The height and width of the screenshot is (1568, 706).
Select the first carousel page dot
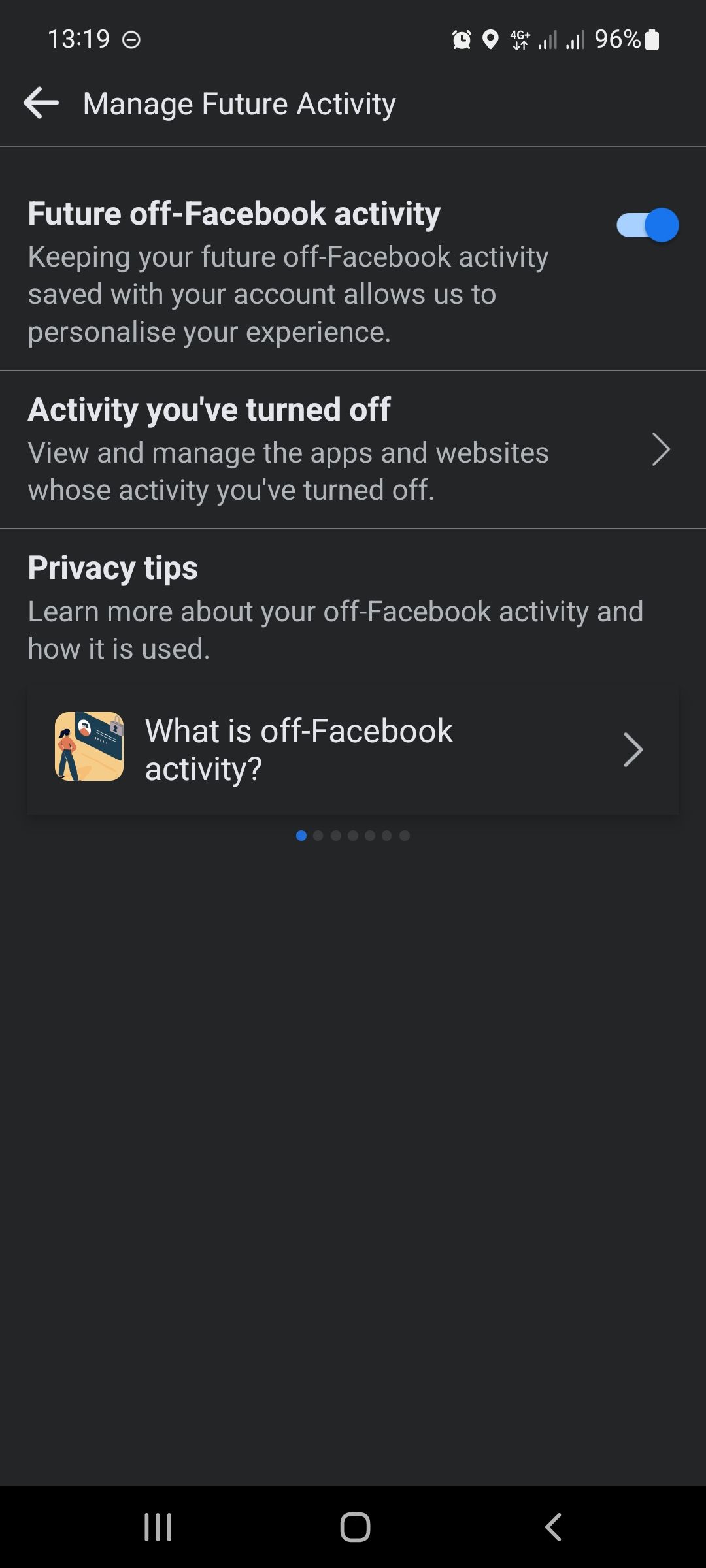(302, 835)
